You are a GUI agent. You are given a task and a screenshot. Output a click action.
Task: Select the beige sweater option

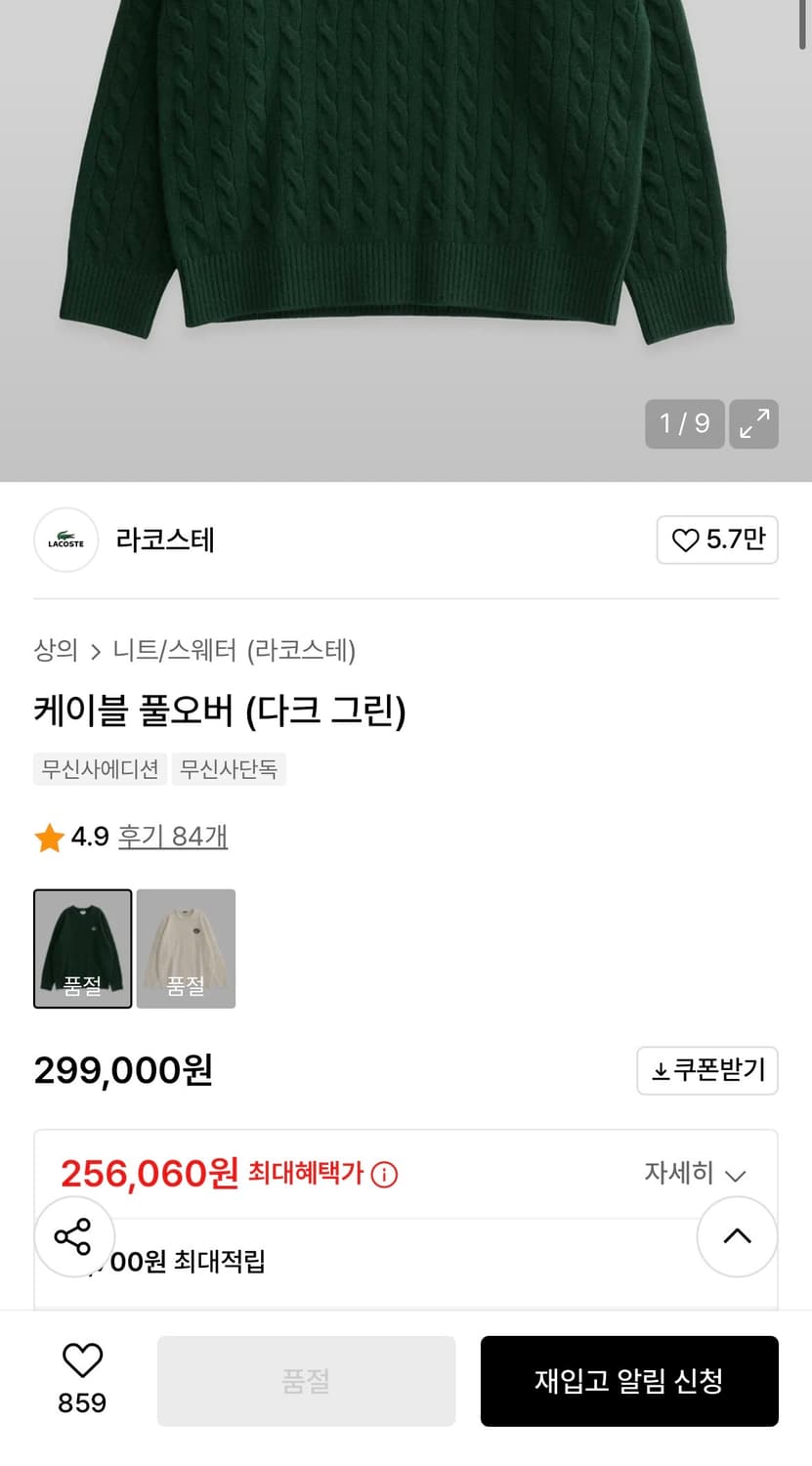[186, 948]
